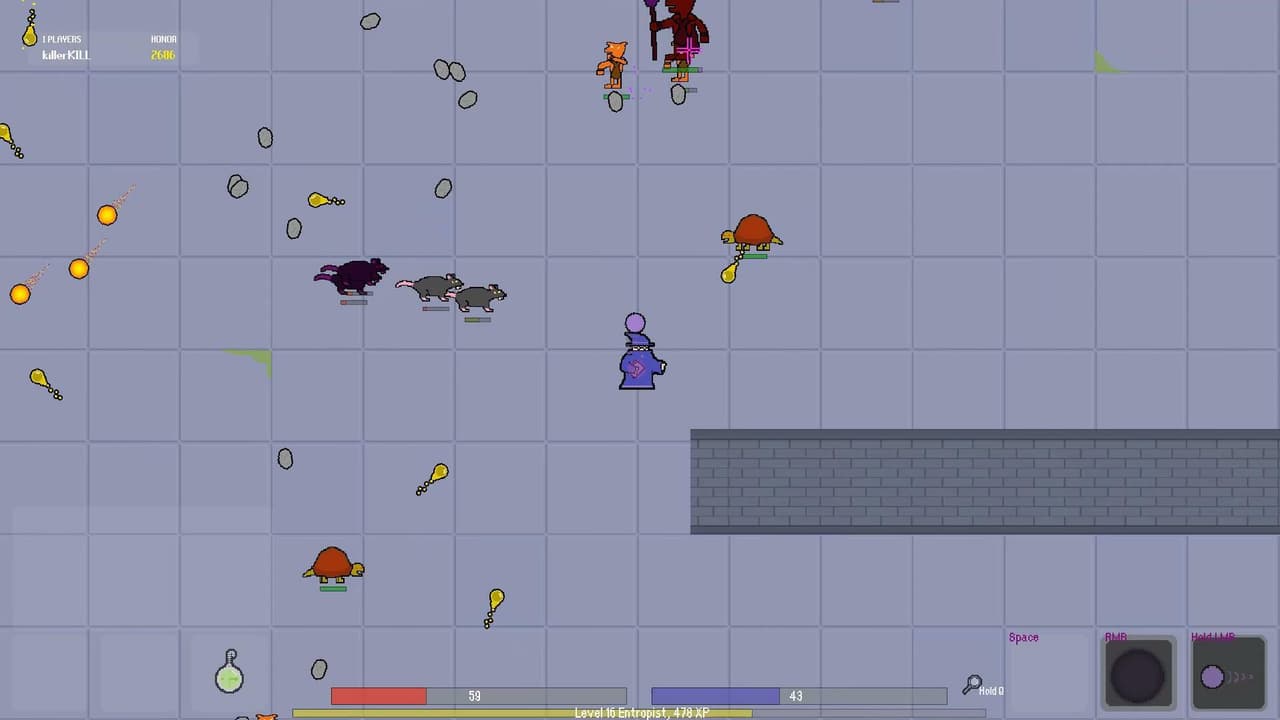Tap the magnifier Hold Q zoom icon
1280x720 pixels.
pos(972,685)
